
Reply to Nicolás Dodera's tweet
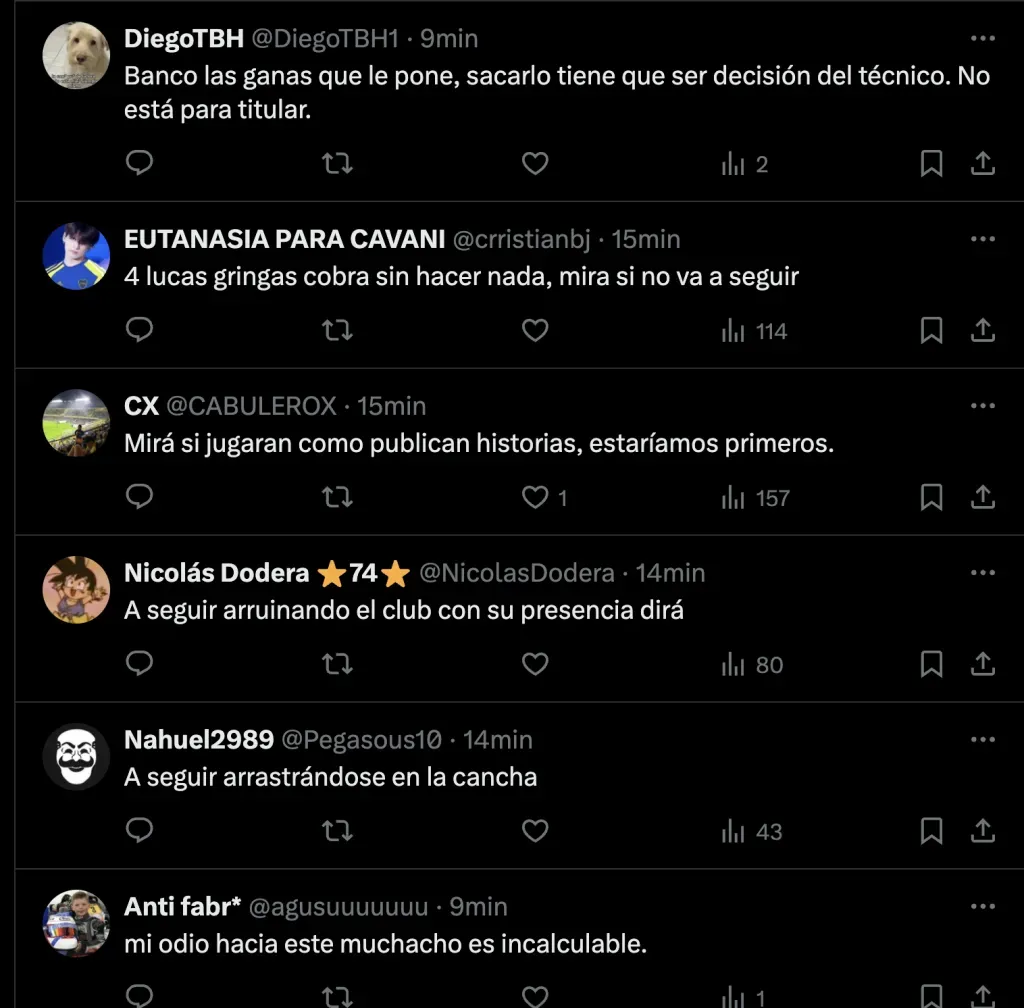point(140,664)
